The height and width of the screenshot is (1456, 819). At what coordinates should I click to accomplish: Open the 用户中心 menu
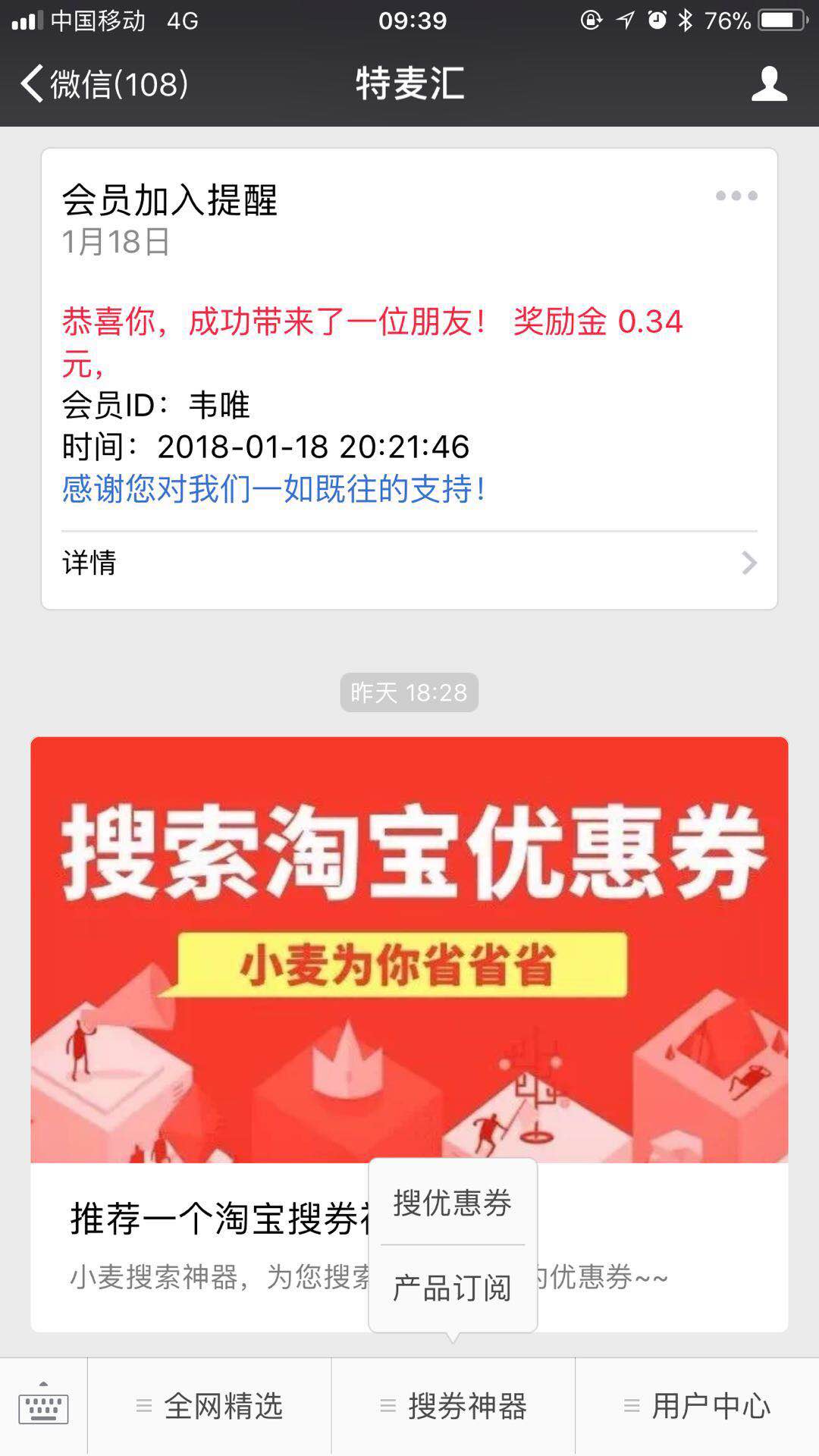click(x=698, y=1407)
